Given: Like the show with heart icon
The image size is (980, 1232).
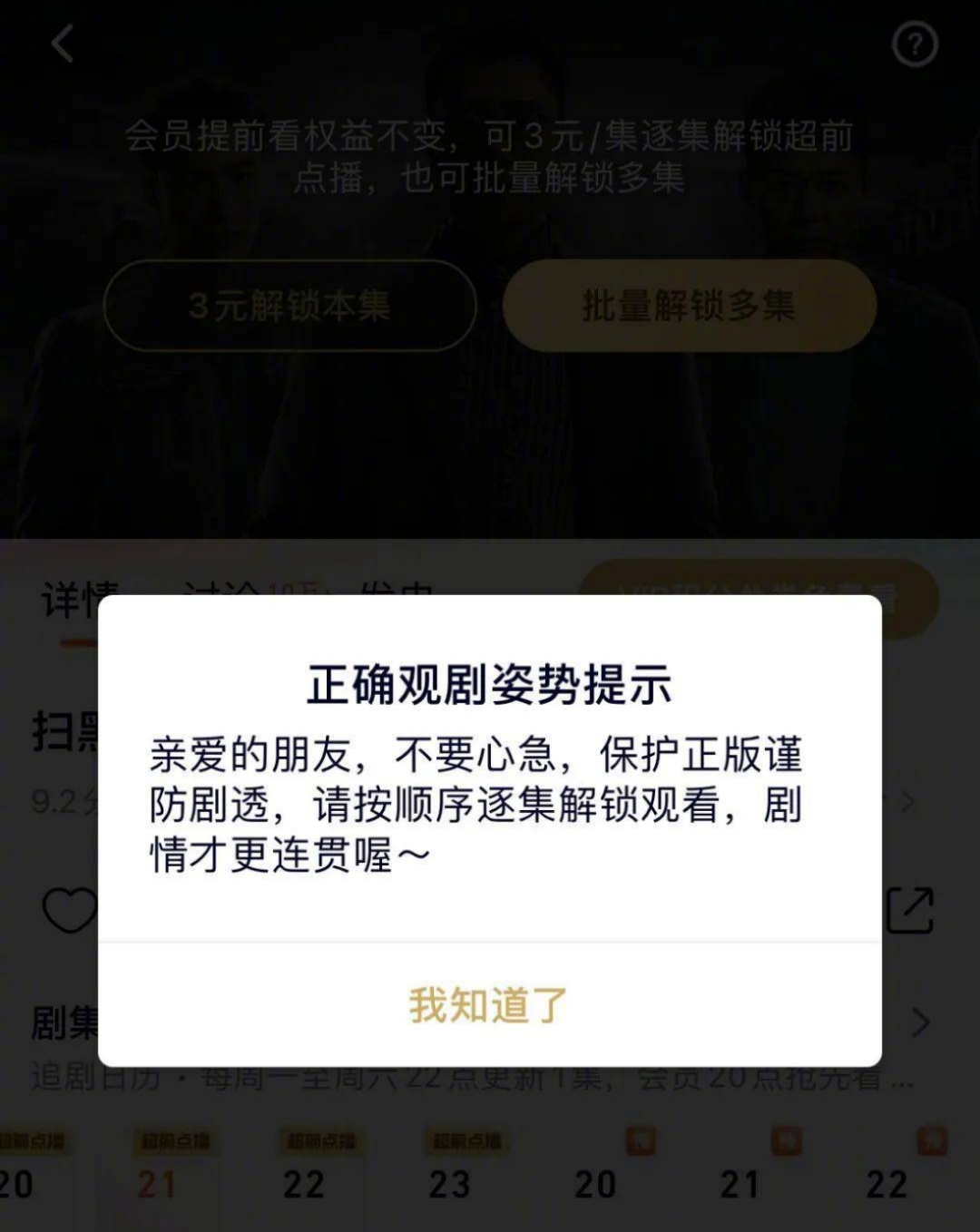Looking at the screenshot, I should pyautogui.click(x=67, y=910).
